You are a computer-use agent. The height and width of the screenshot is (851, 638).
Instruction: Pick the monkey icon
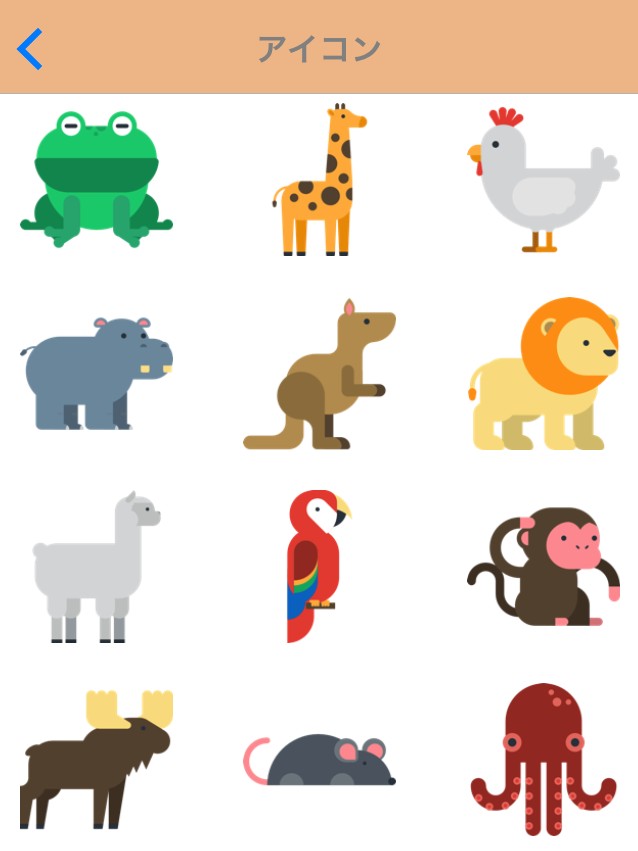tap(540, 566)
